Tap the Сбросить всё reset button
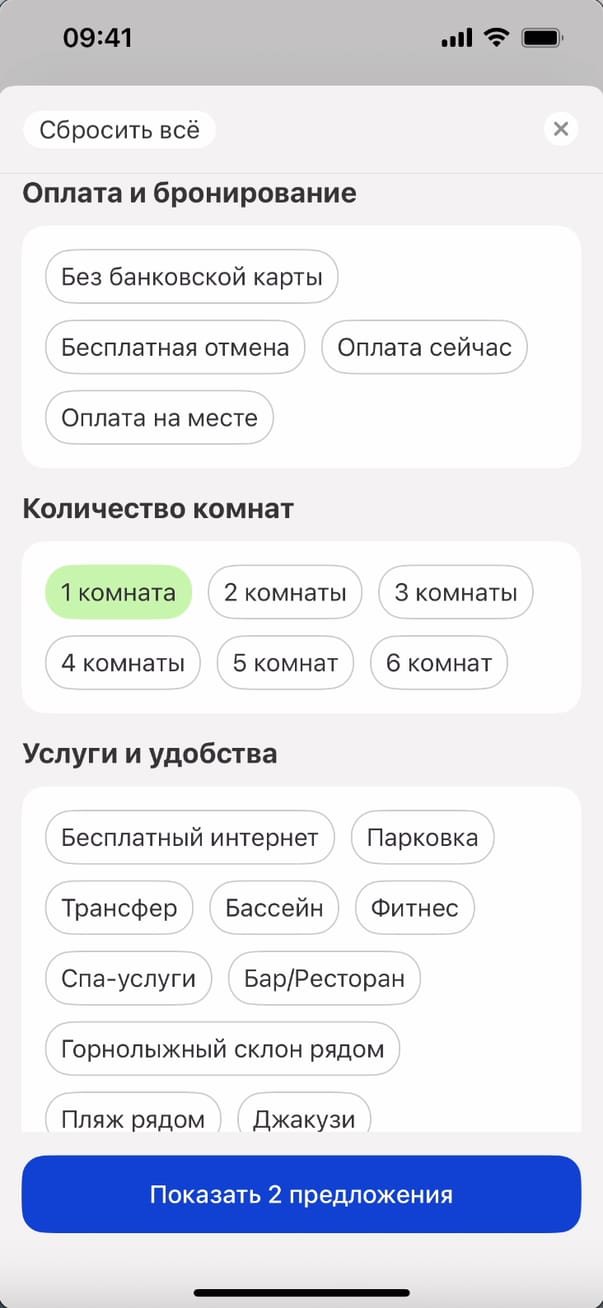603x1308 pixels. 119,130
